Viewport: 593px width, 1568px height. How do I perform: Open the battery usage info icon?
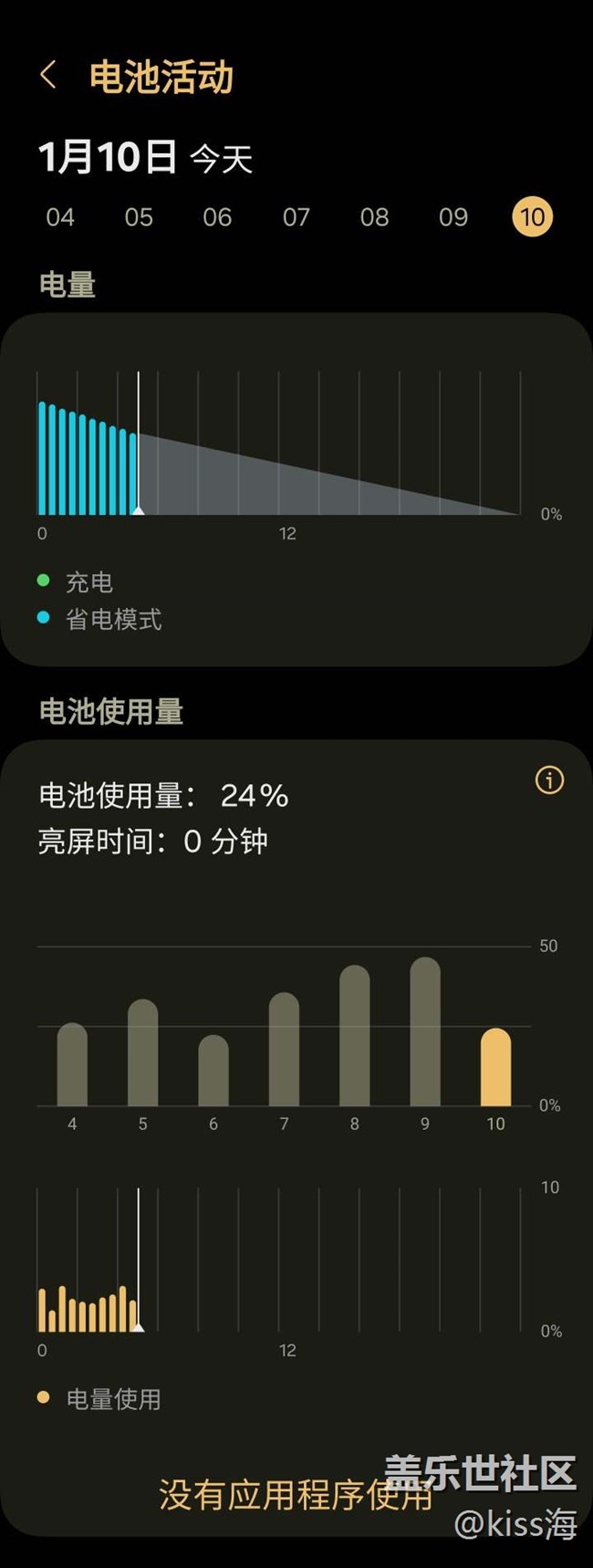click(x=549, y=780)
